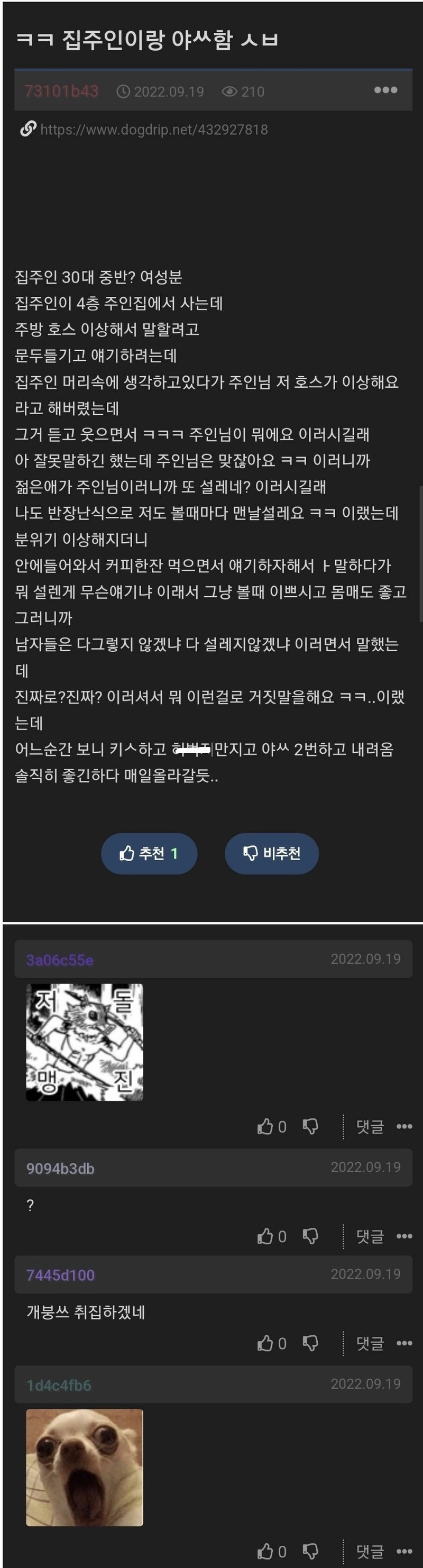Screen dimensions: 423x1568
Task: Open the dogdrip.net post link
Action: [x=153, y=129]
